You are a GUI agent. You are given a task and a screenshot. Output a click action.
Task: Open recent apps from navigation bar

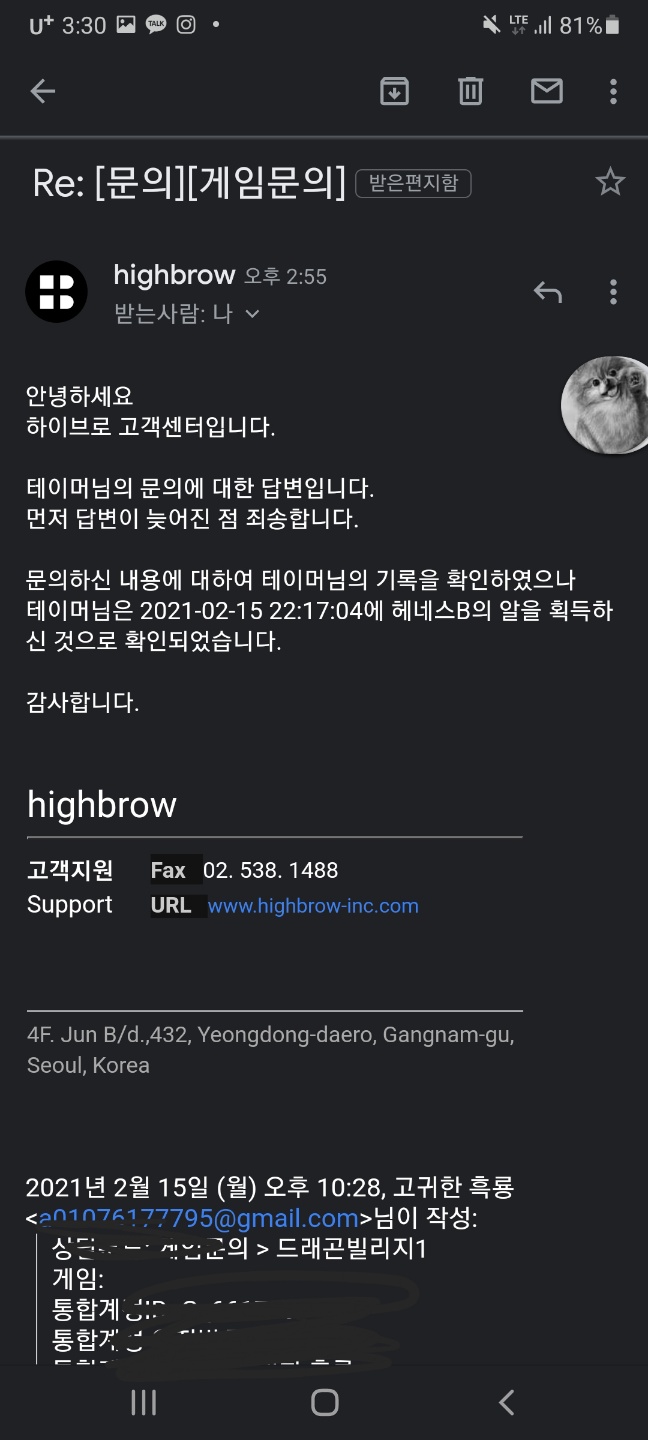pyautogui.click(x=144, y=1402)
